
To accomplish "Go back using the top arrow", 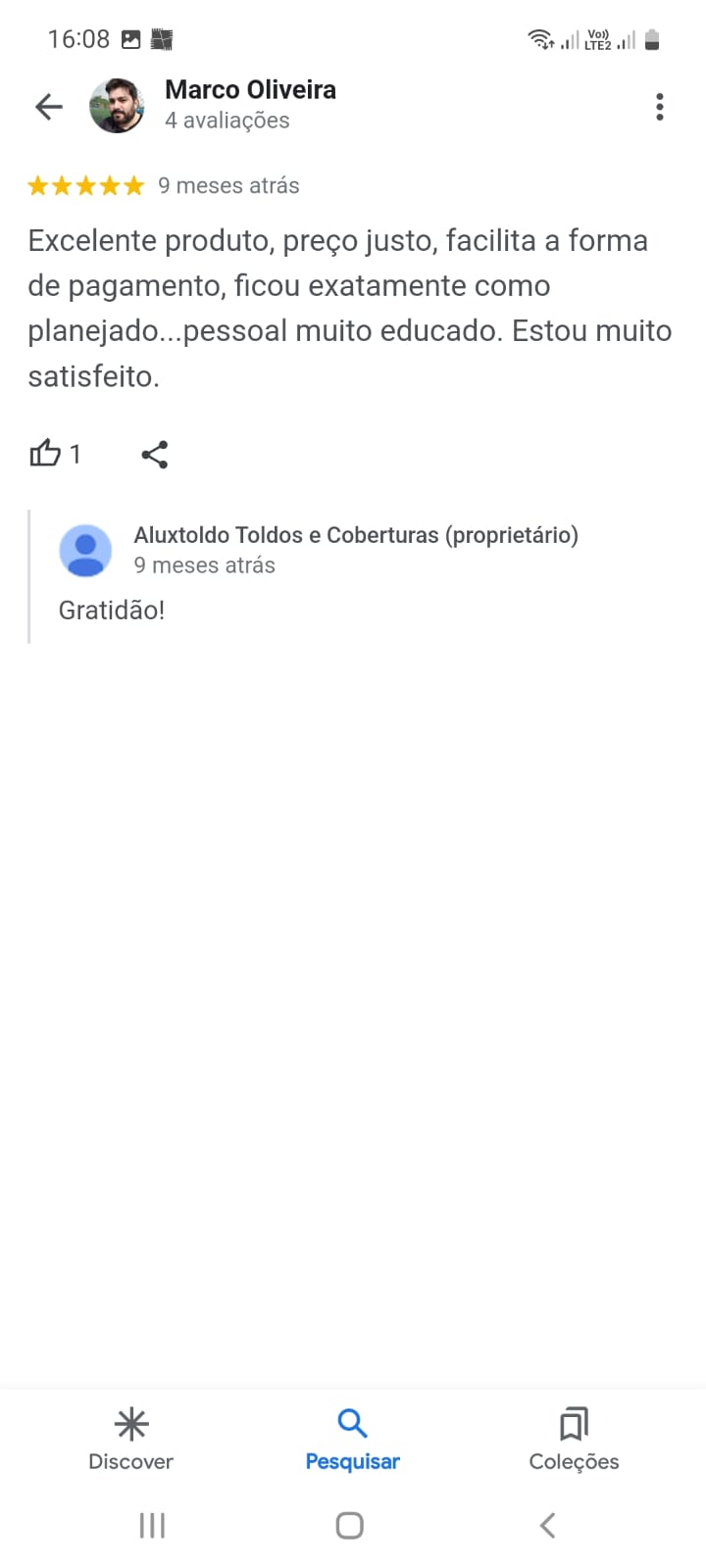I will [48, 106].
